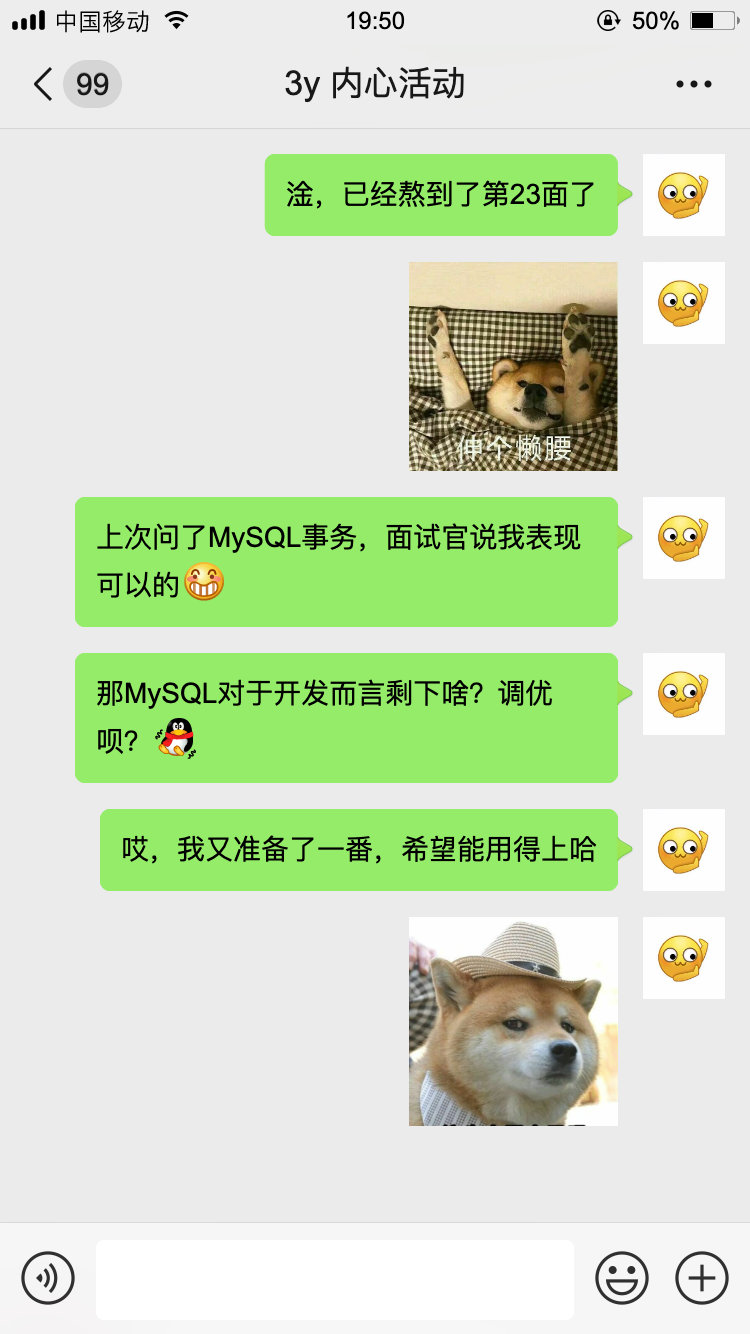750x1334 pixels.
Task: Switch to voice message input
Action: [48, 1278]
